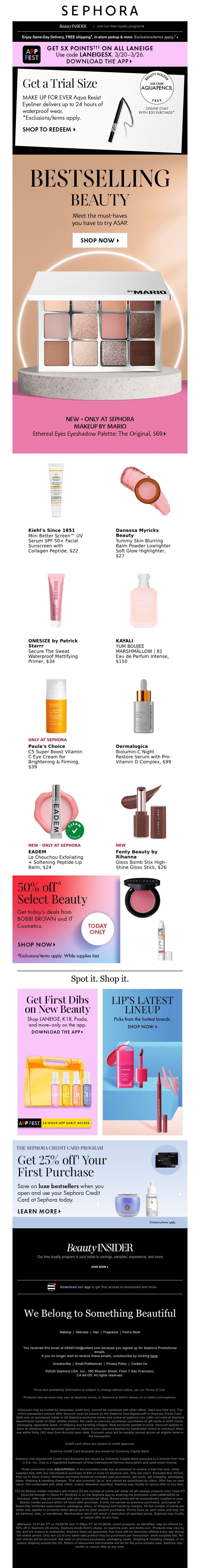View Fenty Beauty Gloss Bomb Stix
Viewport: 200px width, 1568px height.
pos(143,859)
